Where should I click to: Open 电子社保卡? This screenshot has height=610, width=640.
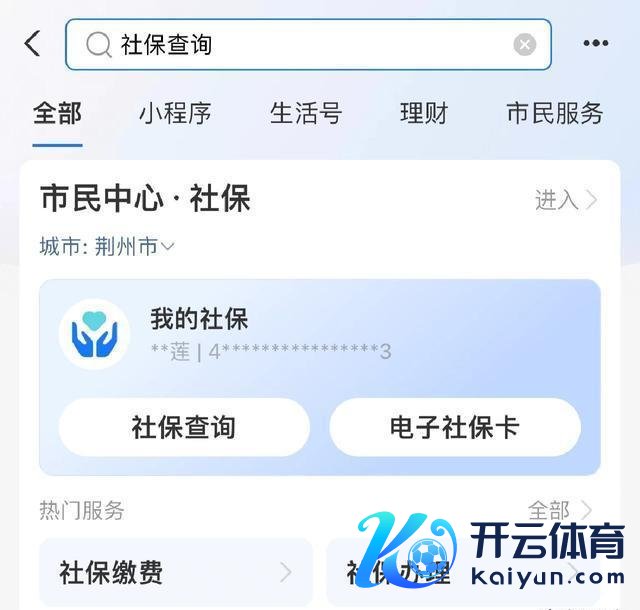click(x=455, y=428)
